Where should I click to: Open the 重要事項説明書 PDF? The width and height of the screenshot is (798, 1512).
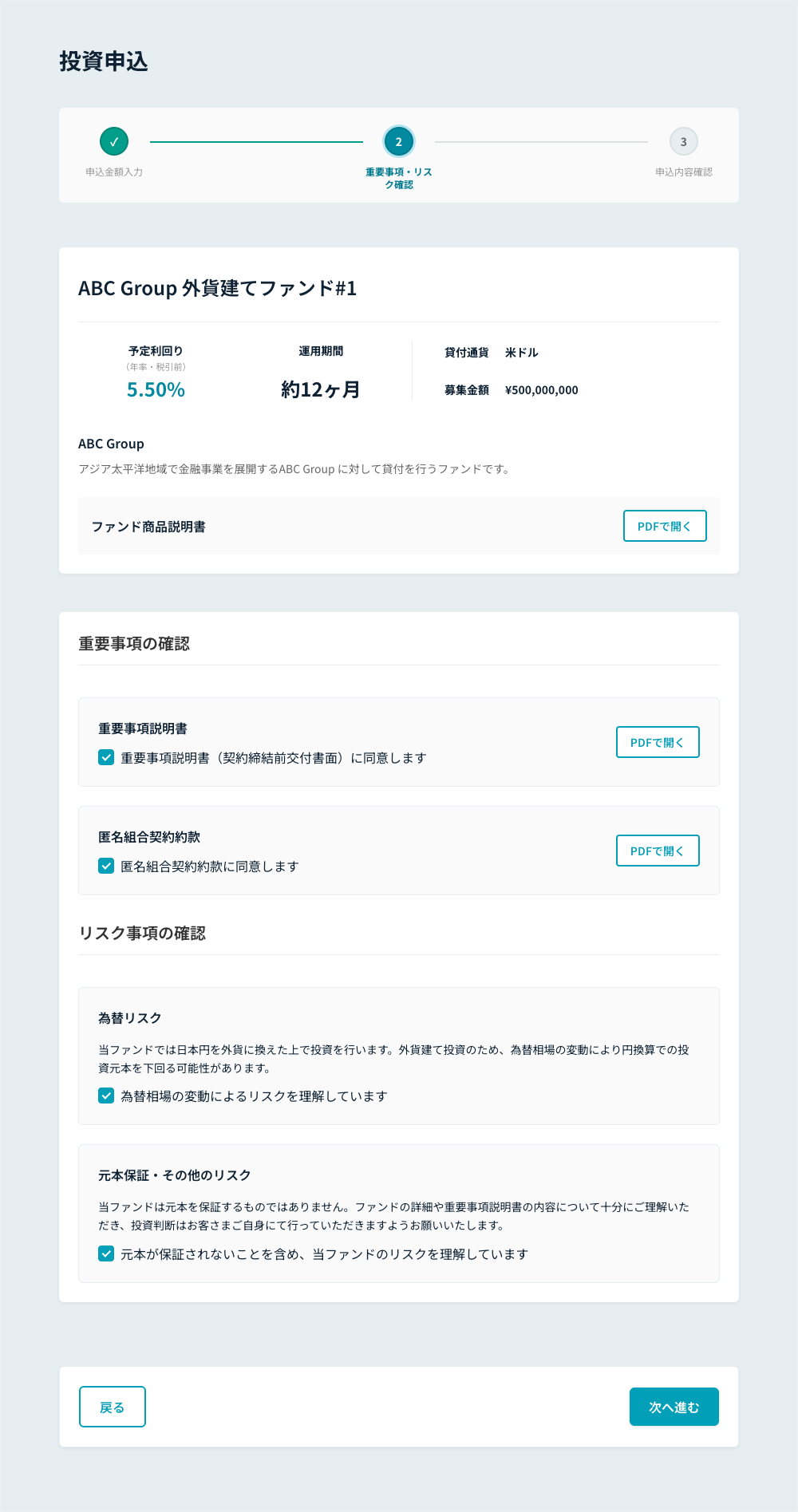[658, 742]
